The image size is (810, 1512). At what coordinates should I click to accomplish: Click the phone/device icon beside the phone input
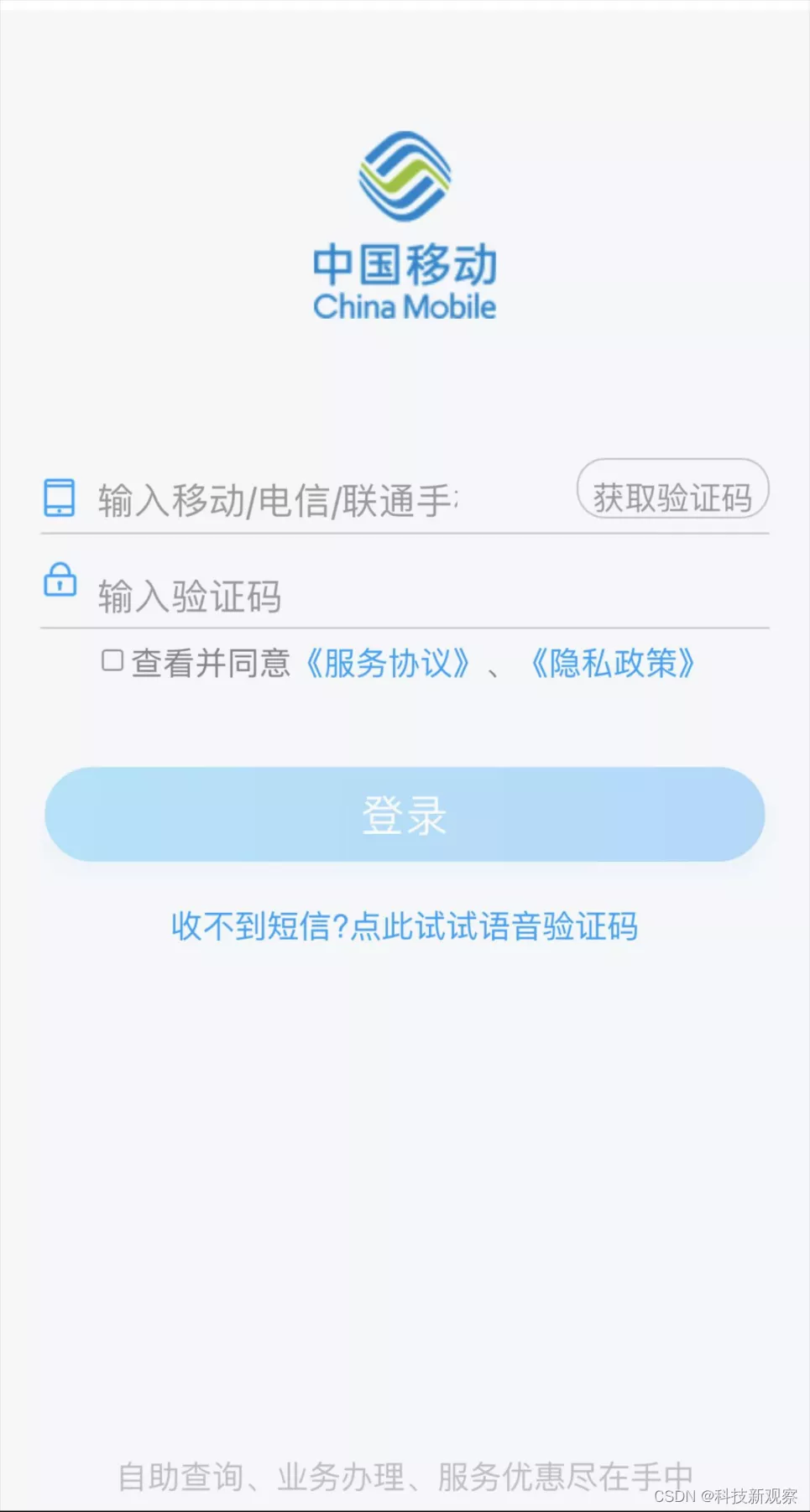(x=60, y=498)
